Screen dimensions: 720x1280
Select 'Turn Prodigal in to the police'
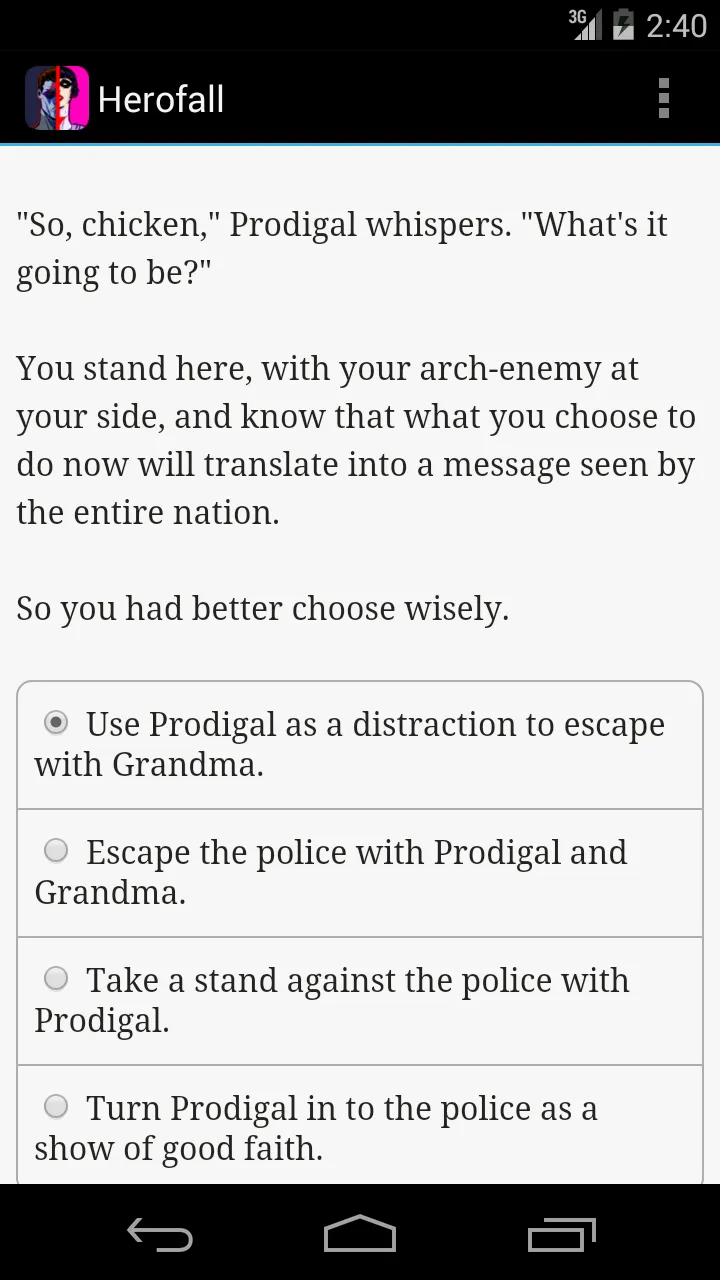pos(360,1126)
